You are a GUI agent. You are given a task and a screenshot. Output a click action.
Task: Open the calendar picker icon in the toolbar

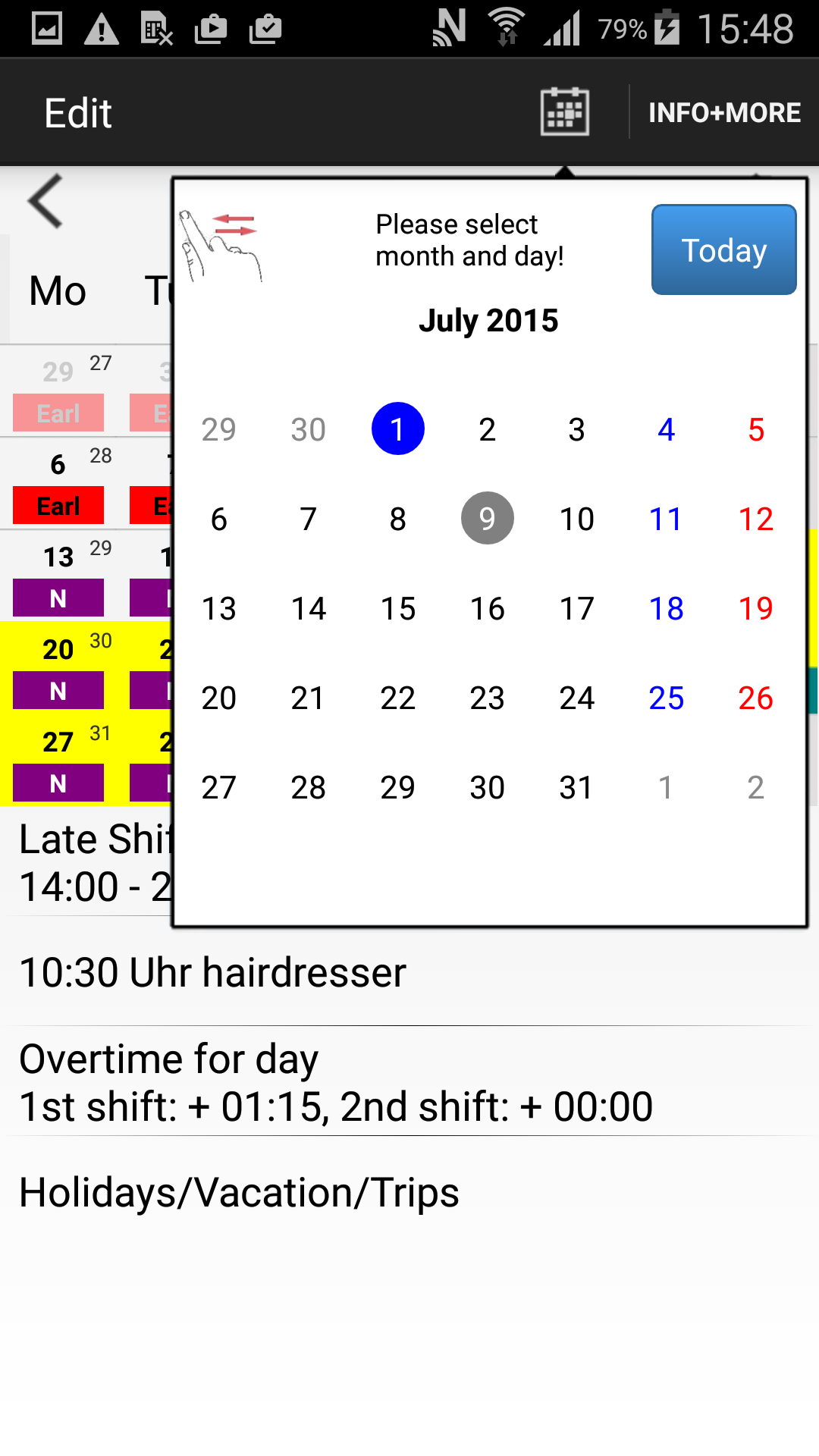[x=564, y=111]
